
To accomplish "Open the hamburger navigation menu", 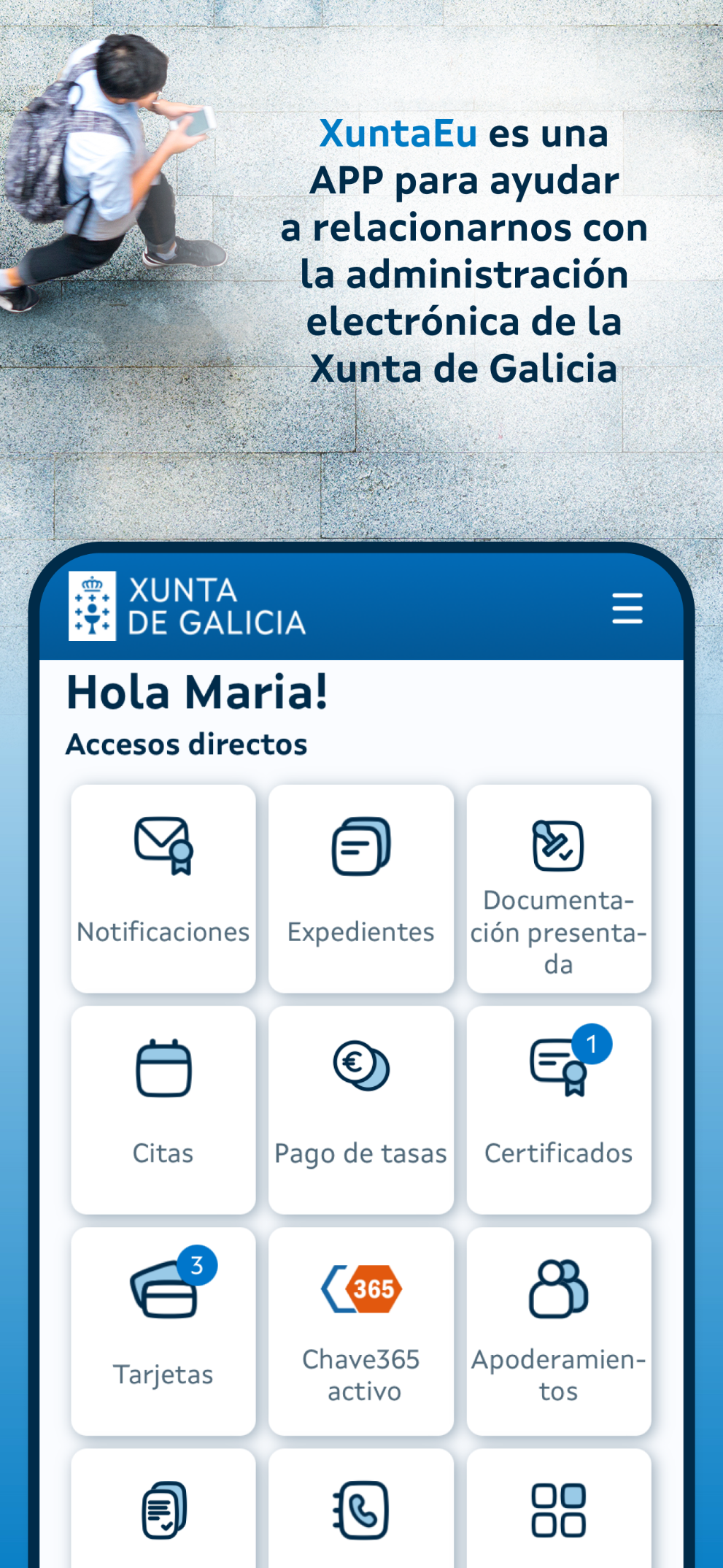I will (627, 607).
